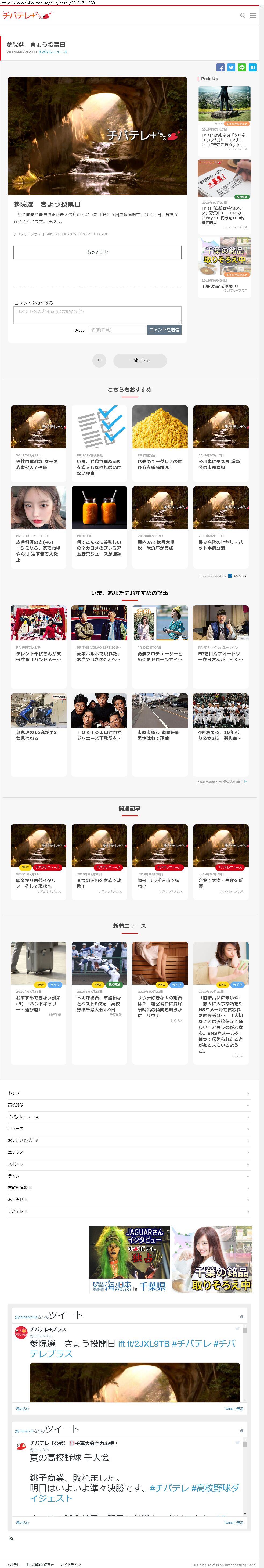Focus the comment text field

point(97,314)
